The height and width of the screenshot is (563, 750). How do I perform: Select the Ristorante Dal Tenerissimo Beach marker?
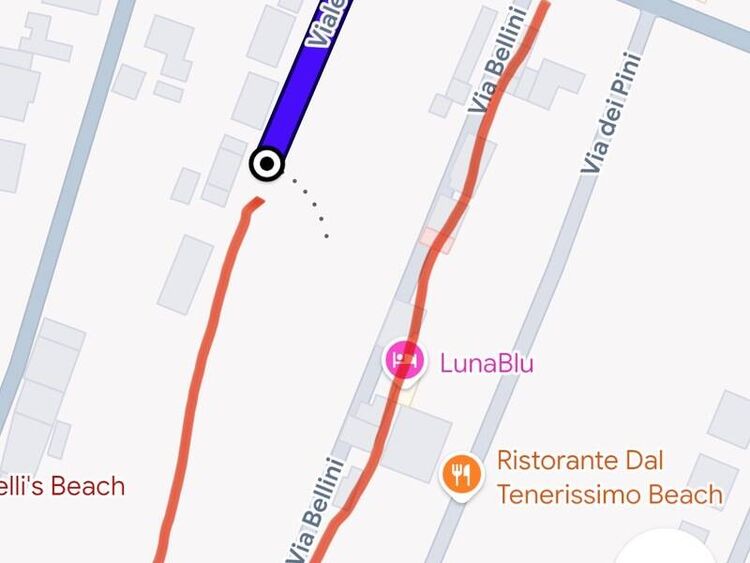(461, 472)
